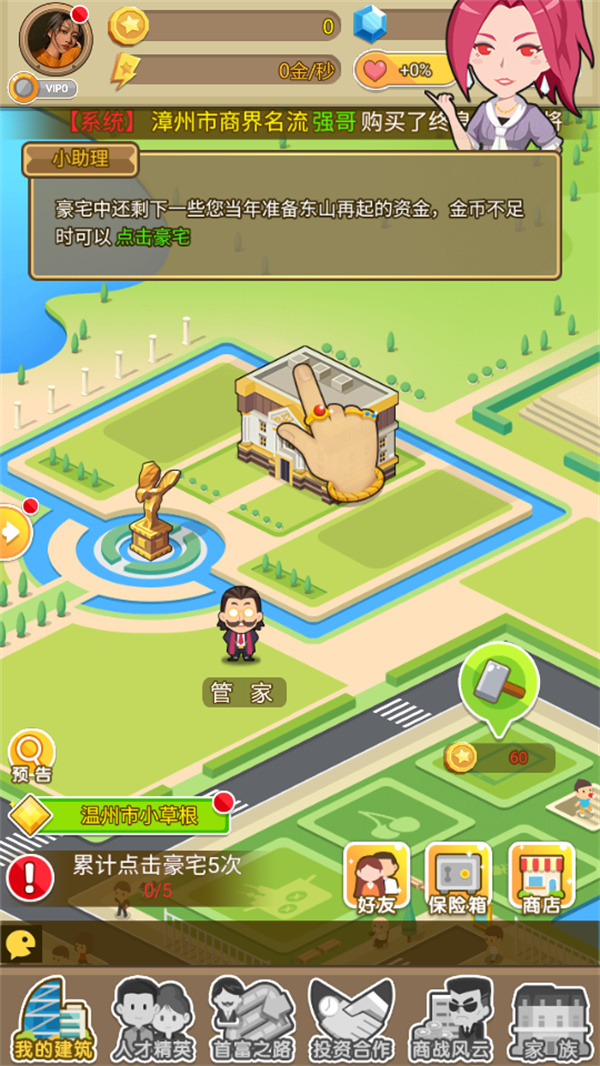Switch to 投资合作 tab

click(x=350, y=1019)
